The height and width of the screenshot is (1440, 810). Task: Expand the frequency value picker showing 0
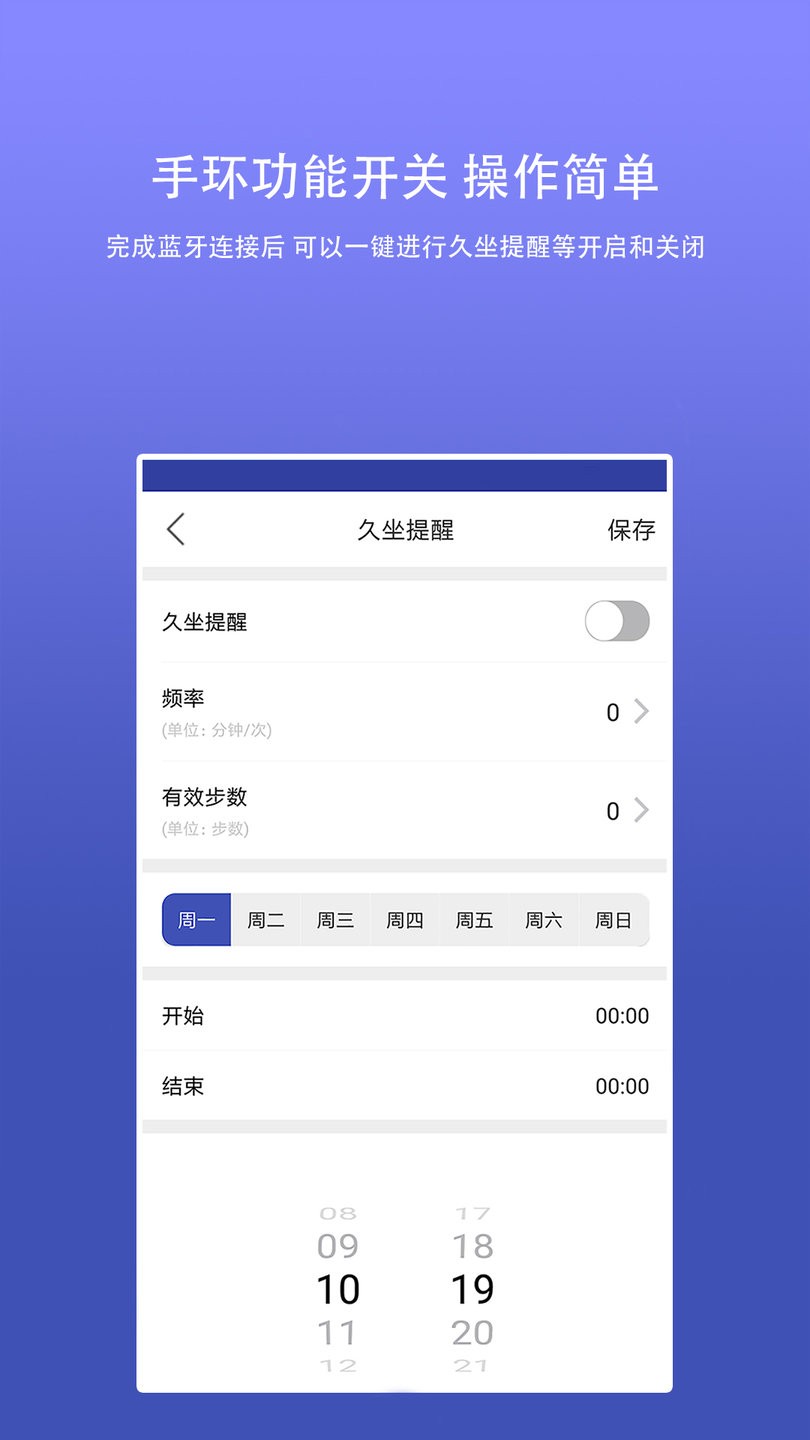coord(612,712)
